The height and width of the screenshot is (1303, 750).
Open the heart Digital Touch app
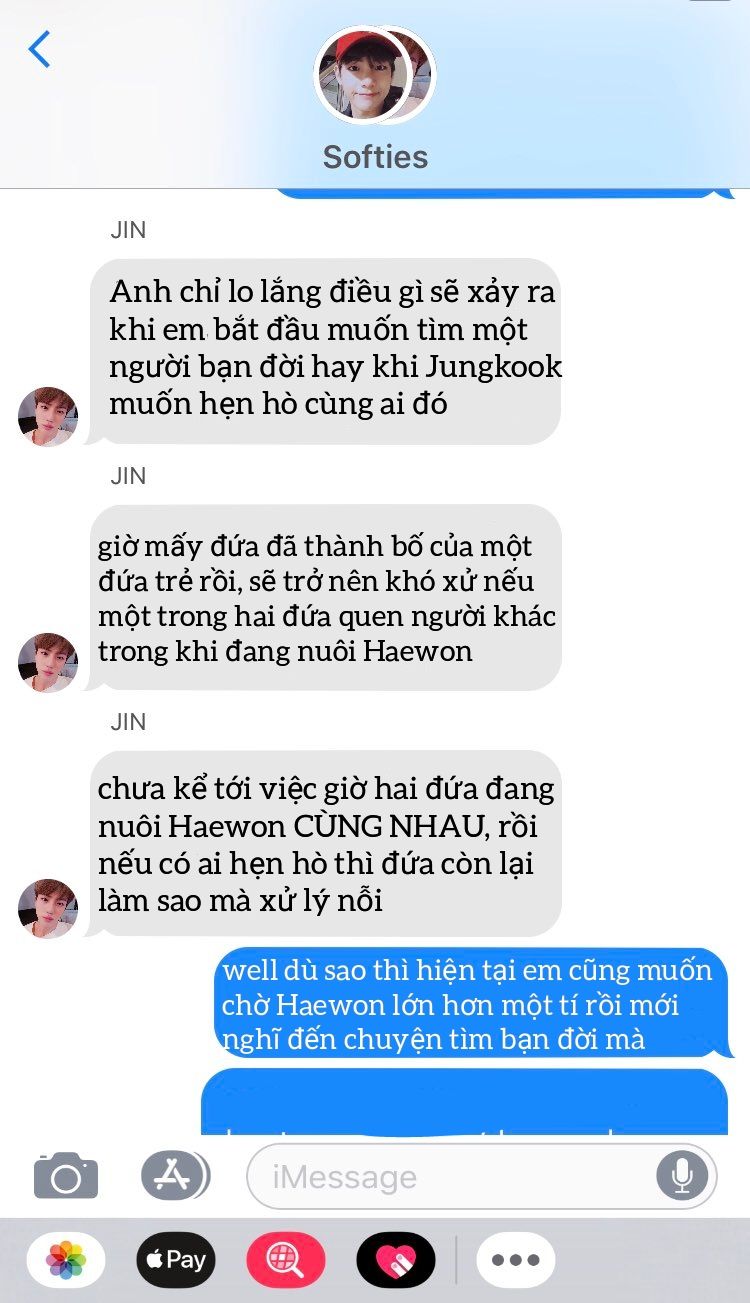point(396,1260)
